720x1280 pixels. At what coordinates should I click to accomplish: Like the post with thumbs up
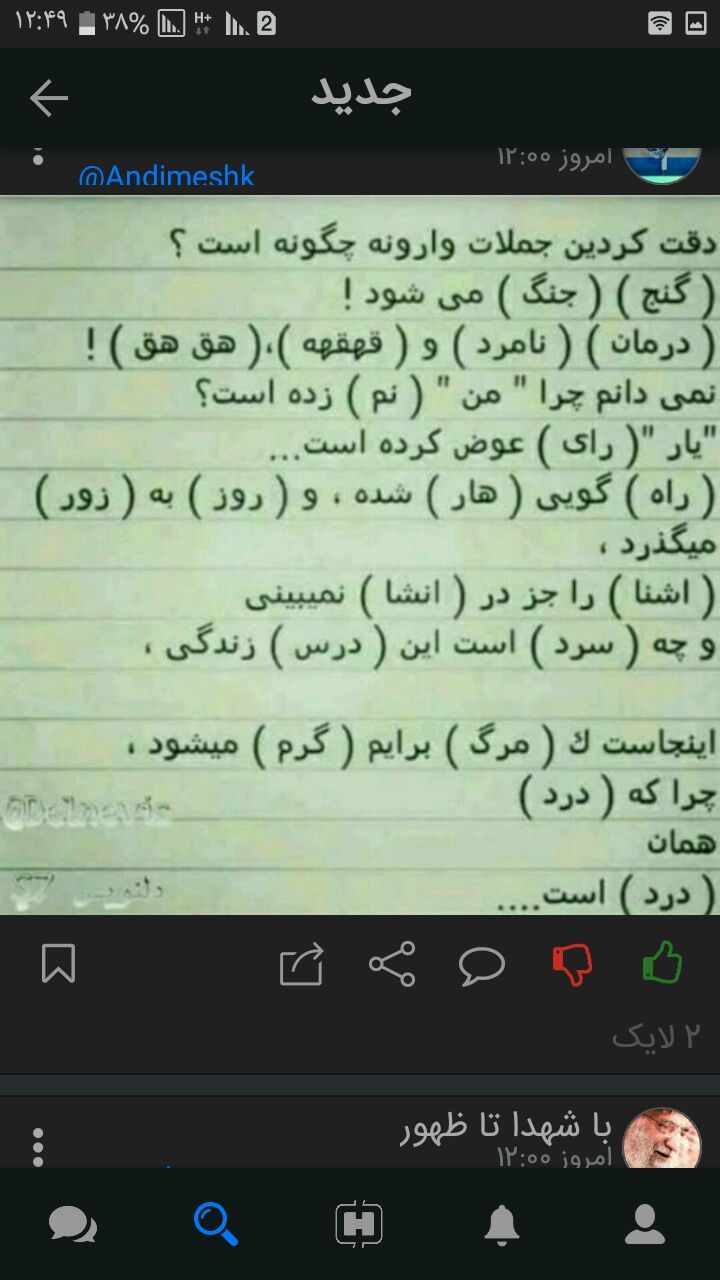[662, 964]
